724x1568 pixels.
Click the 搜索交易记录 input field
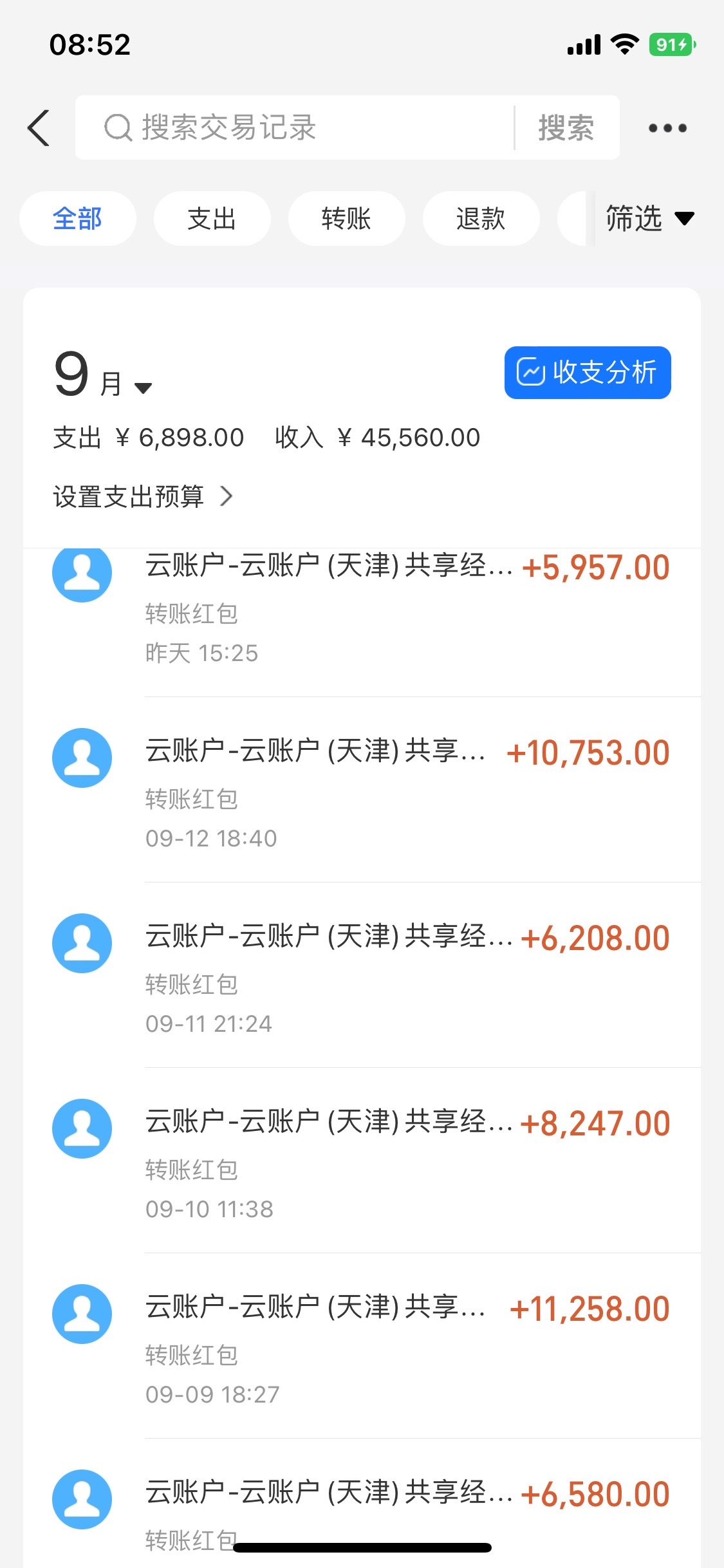click(290, 127)
